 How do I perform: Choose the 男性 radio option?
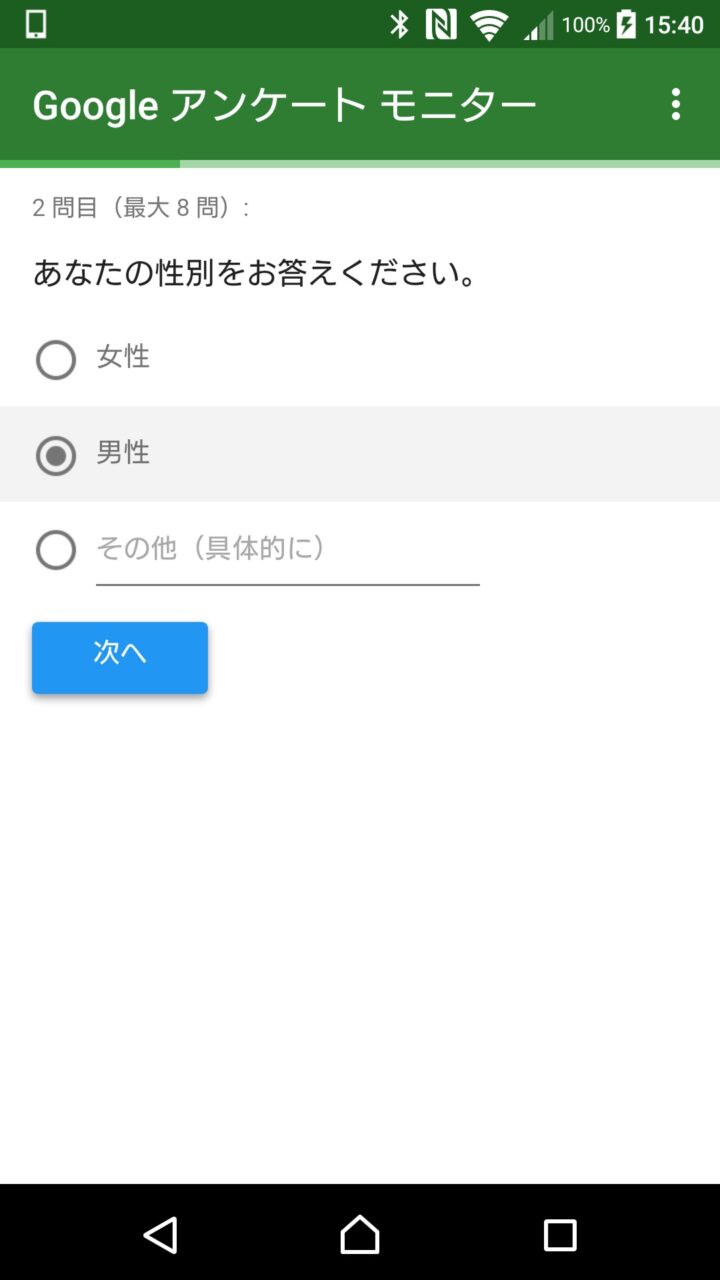56,455
